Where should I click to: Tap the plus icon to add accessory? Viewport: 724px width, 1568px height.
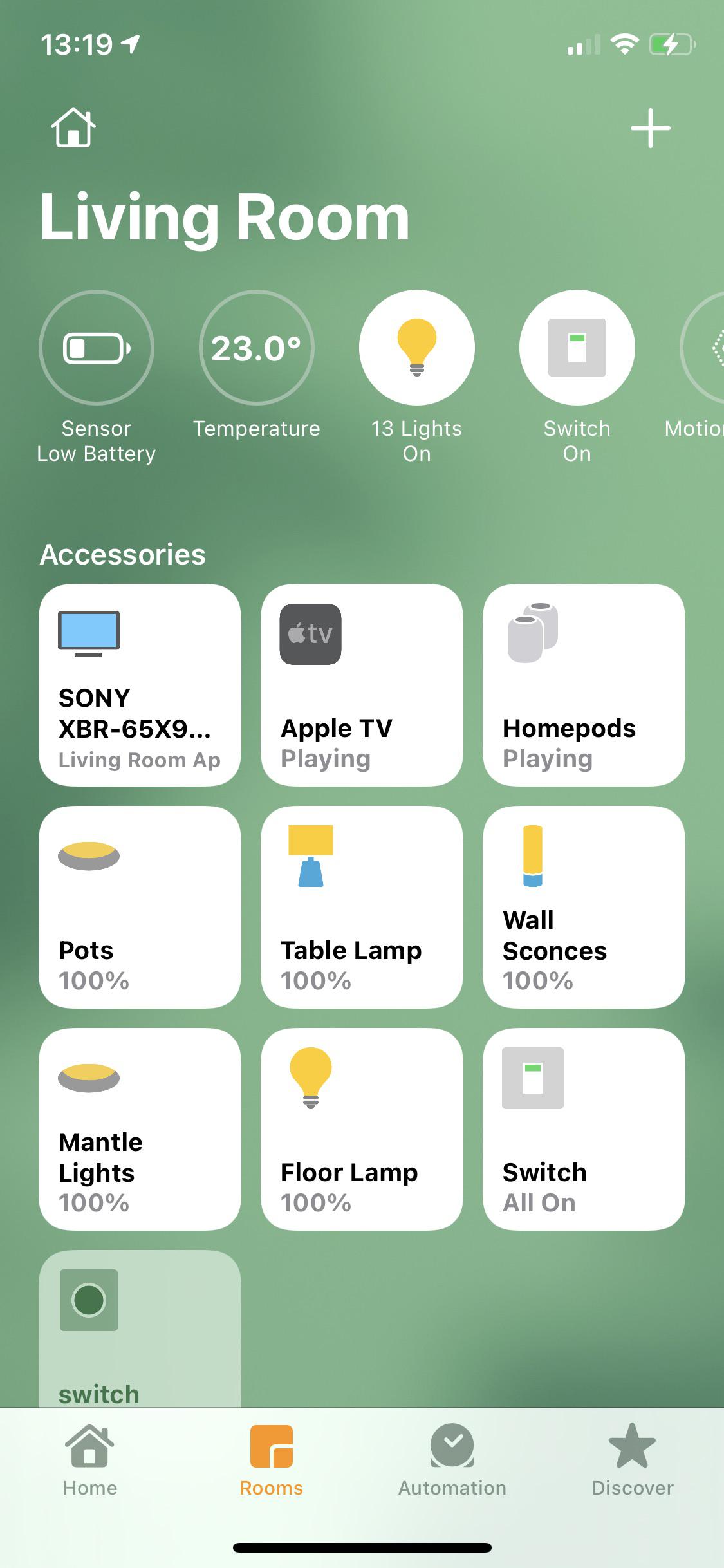[x=650, y=127]
